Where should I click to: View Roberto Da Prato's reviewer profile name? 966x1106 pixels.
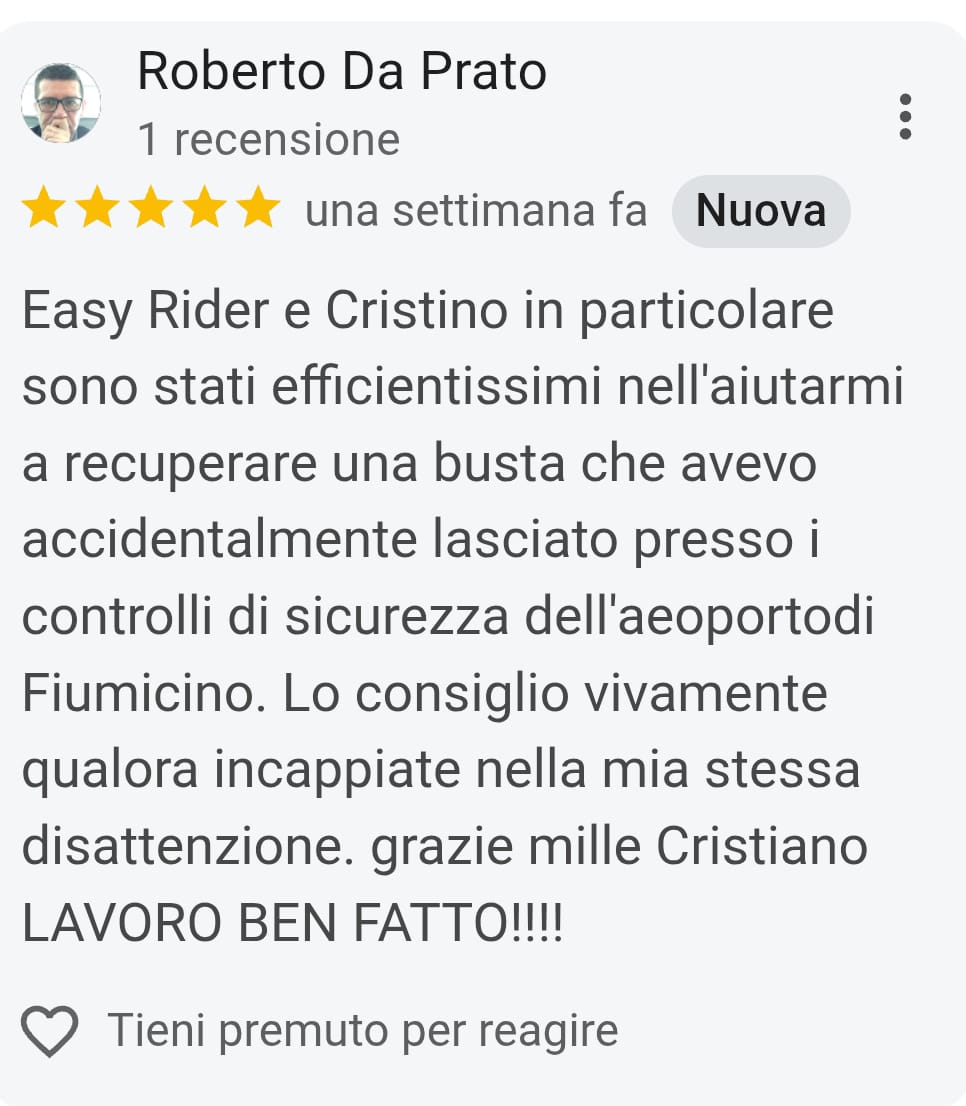342,72
